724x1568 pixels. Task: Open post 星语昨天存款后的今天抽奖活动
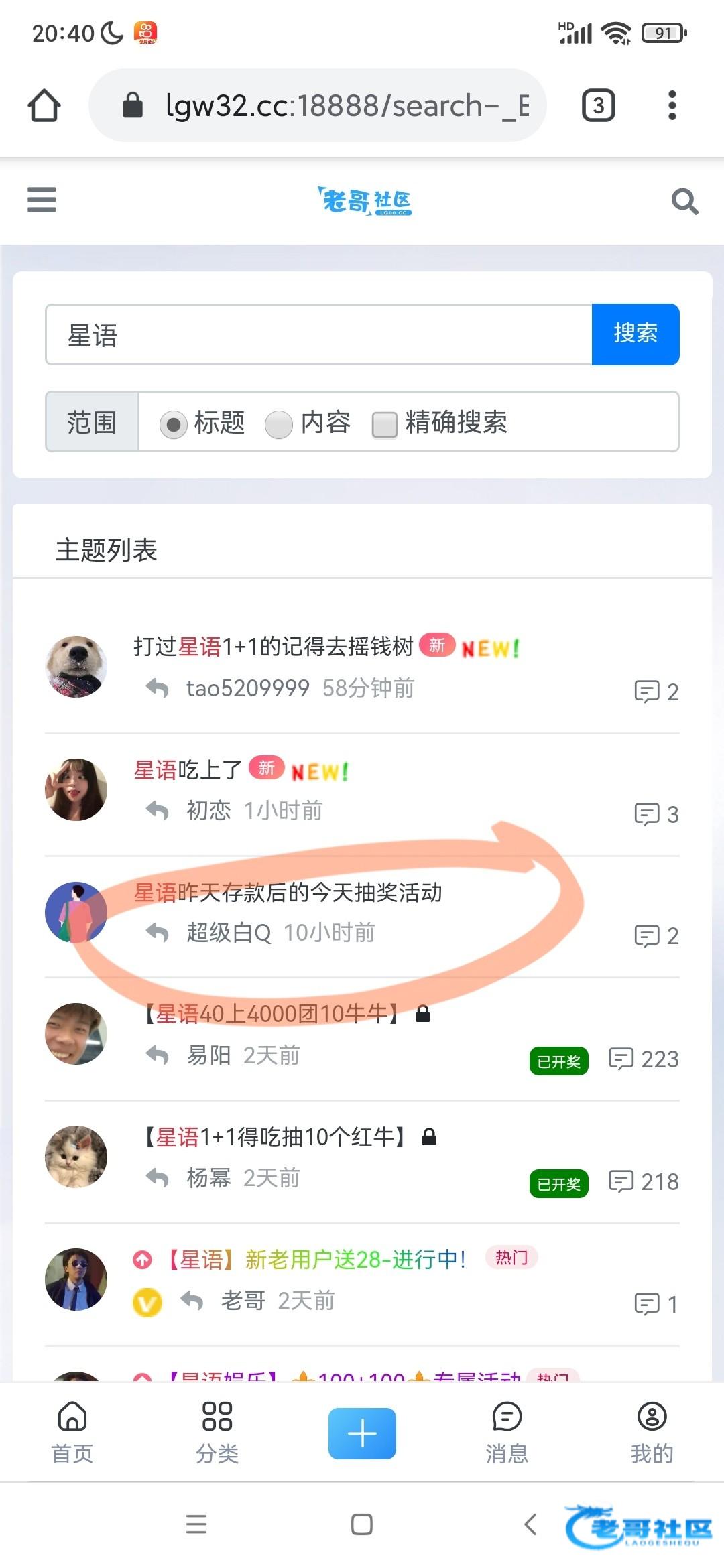(288, 893)
